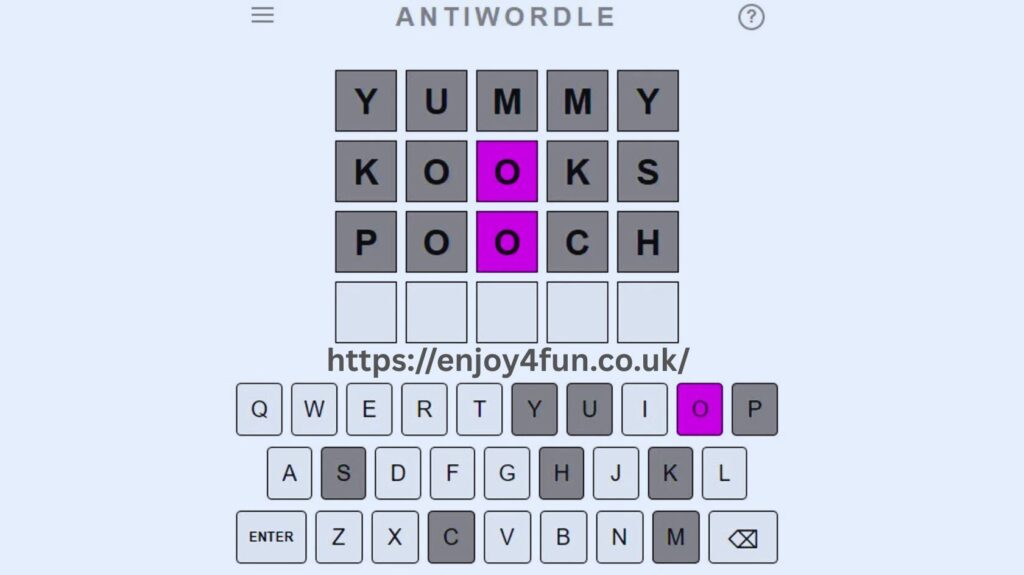This screenshot has width=1024, height=575.
Task: Enter the letter E
Action: click(x=369, y=409)
